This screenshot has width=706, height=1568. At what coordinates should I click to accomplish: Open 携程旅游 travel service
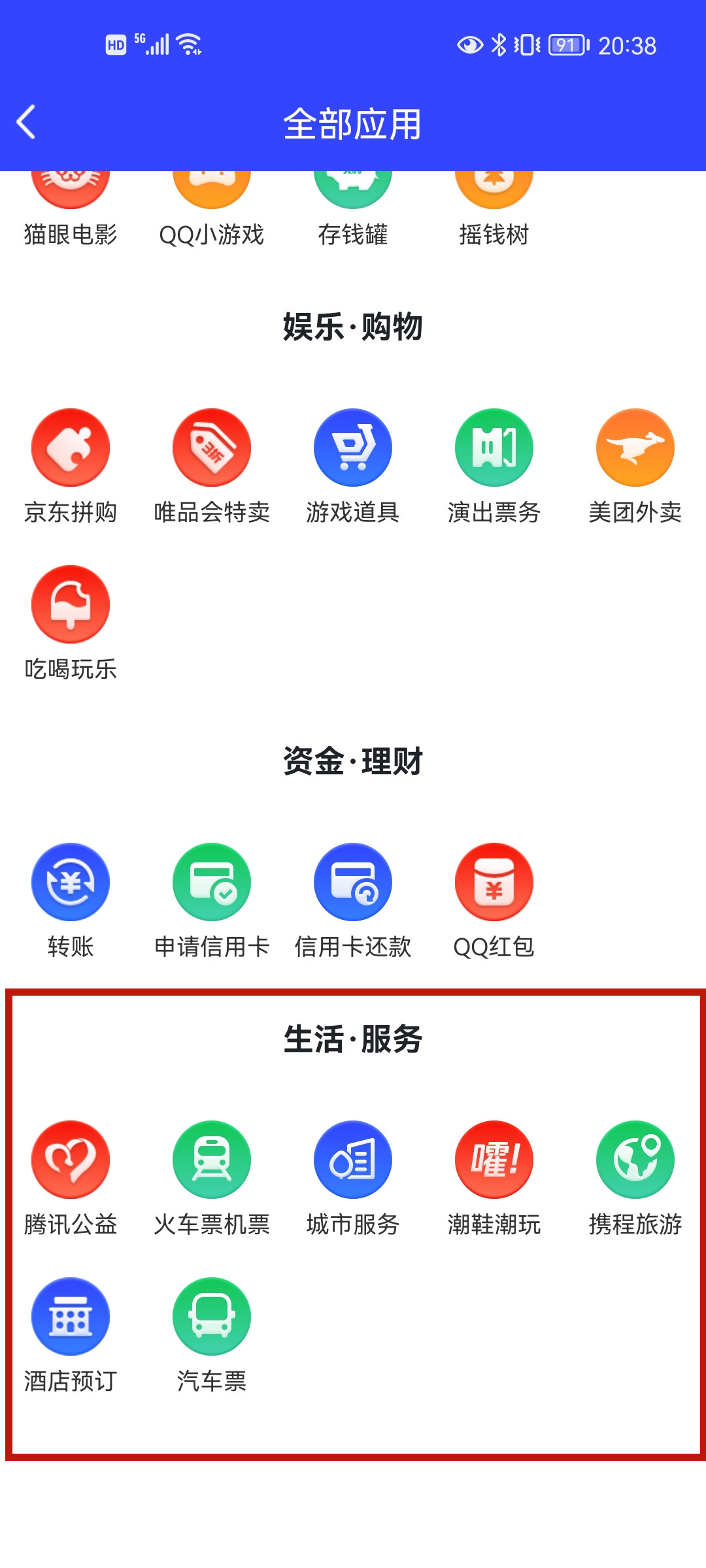(635, 1176)
